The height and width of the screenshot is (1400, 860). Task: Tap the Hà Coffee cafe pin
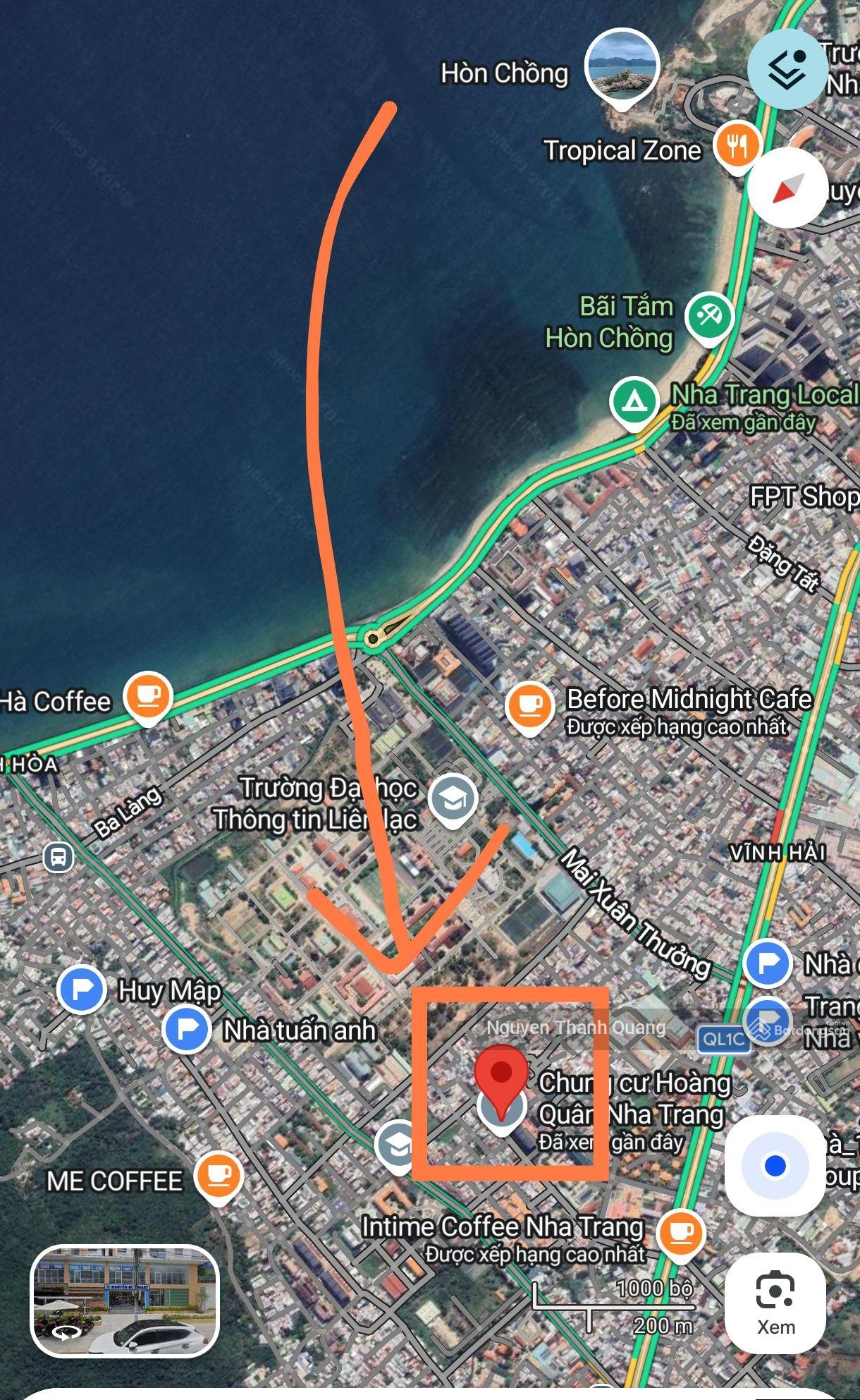point(148,697)
